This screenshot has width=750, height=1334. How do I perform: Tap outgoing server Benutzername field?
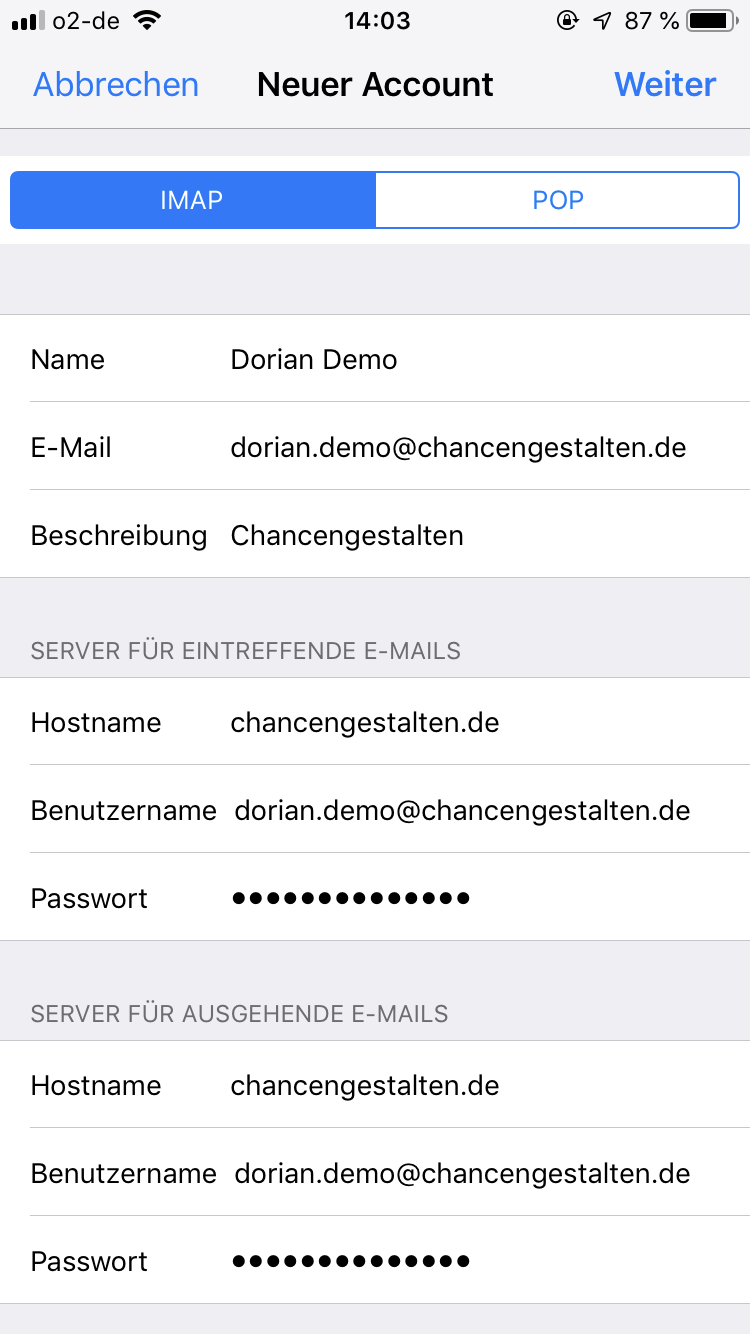tap(462, 1173)
